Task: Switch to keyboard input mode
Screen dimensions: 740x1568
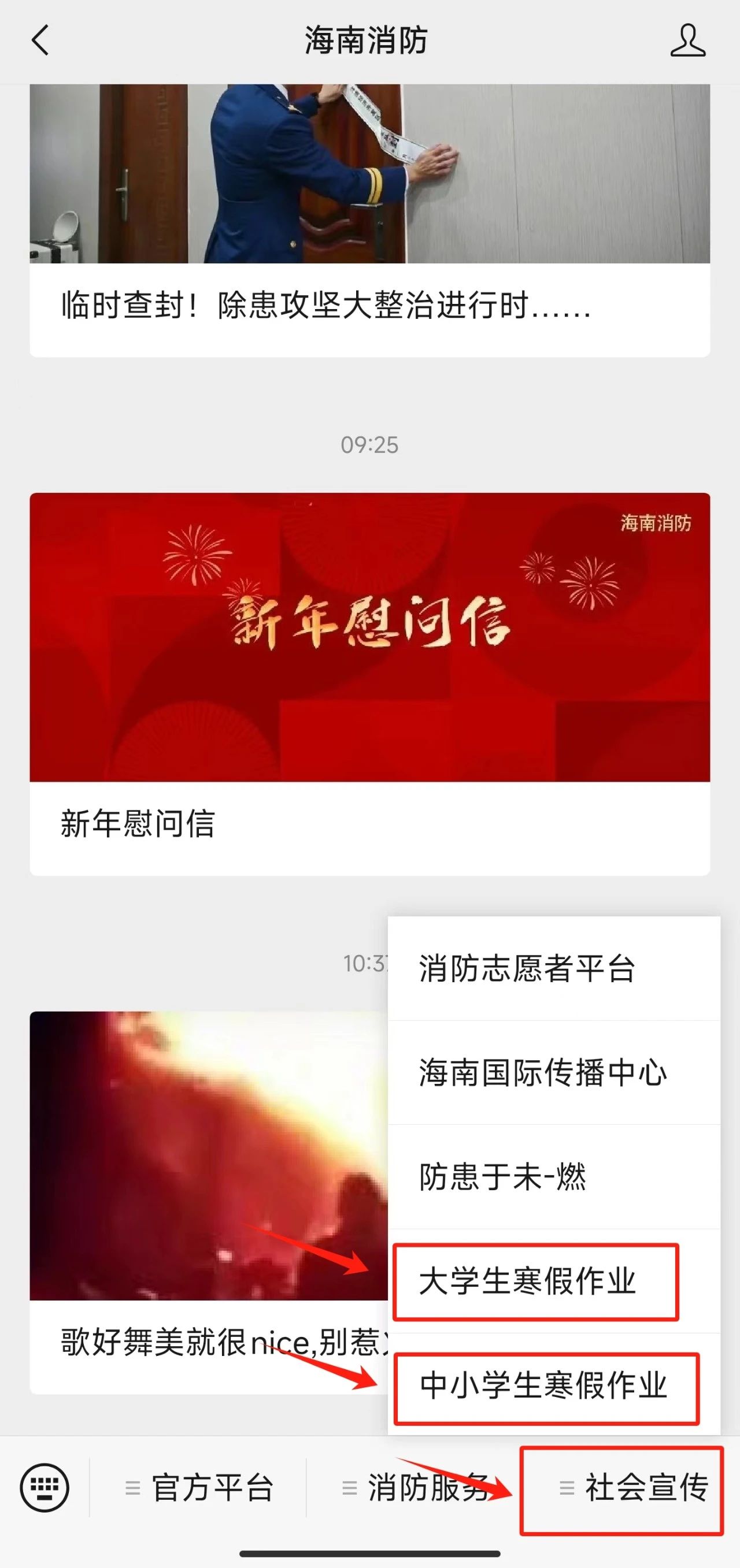Action: pyautogui.click(x=45, y=1488)
